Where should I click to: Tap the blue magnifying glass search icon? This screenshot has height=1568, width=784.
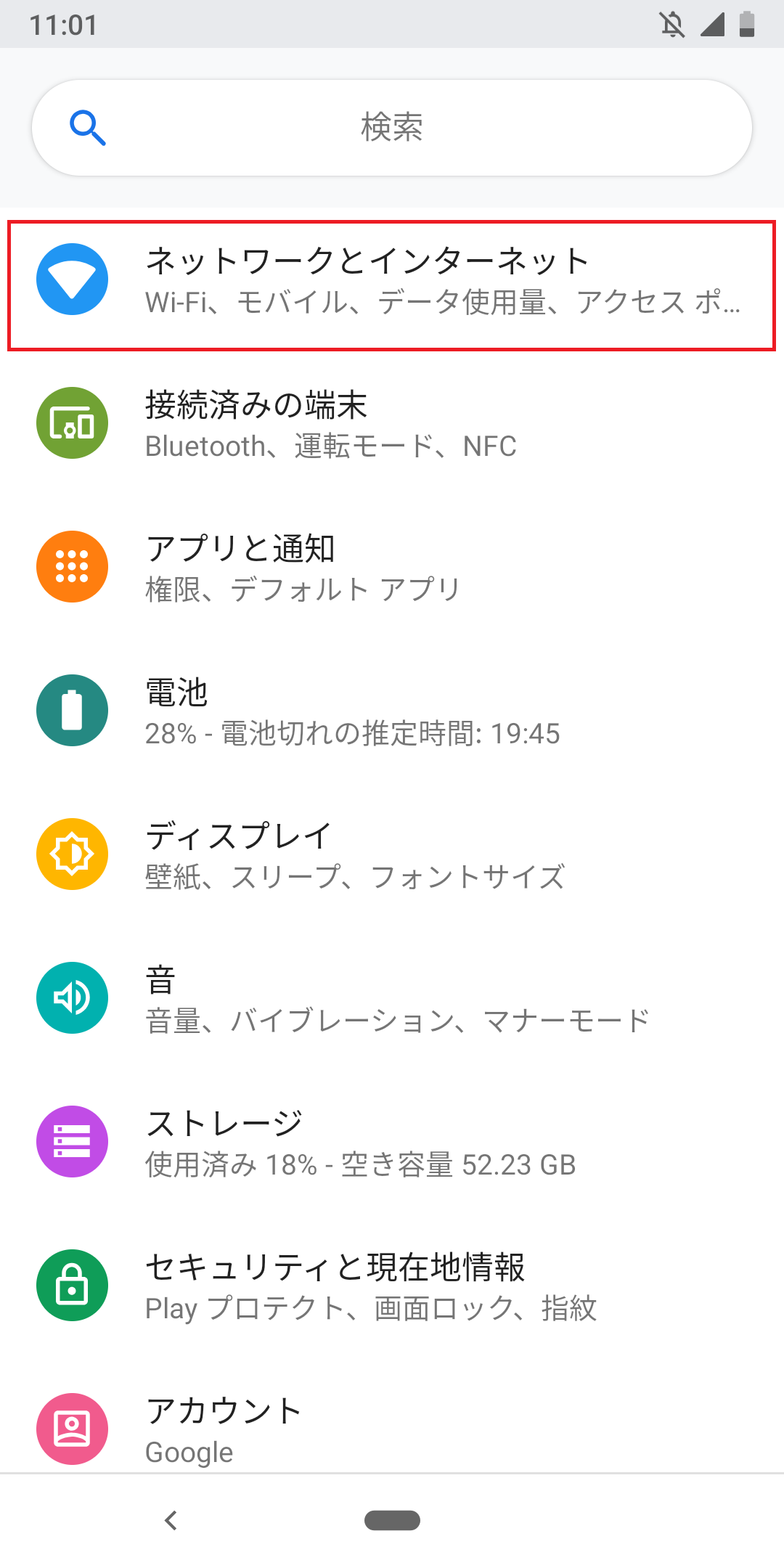(x=89, y=127)
